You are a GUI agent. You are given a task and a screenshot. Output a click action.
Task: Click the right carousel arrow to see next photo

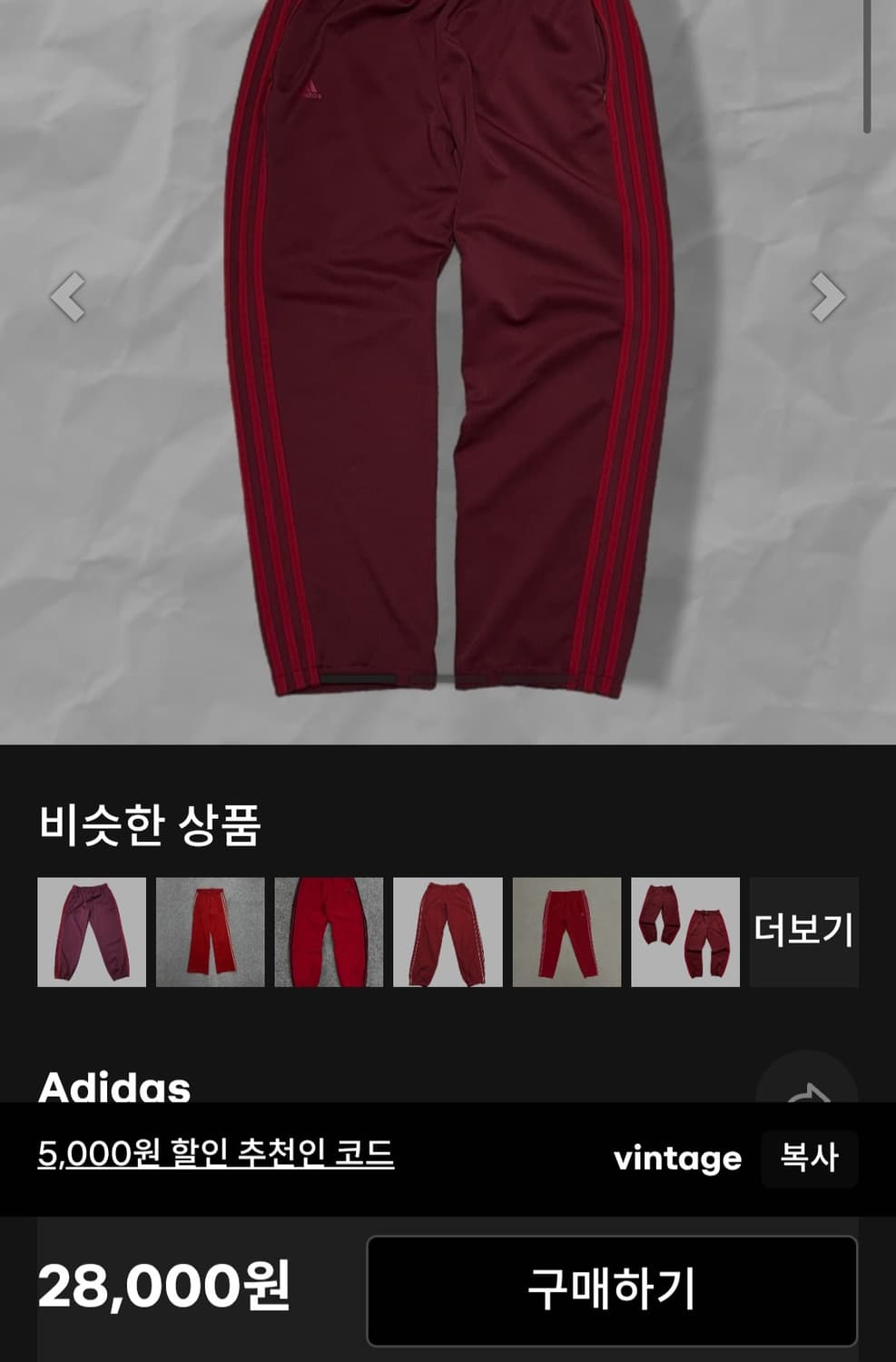[x=828, y=297]
